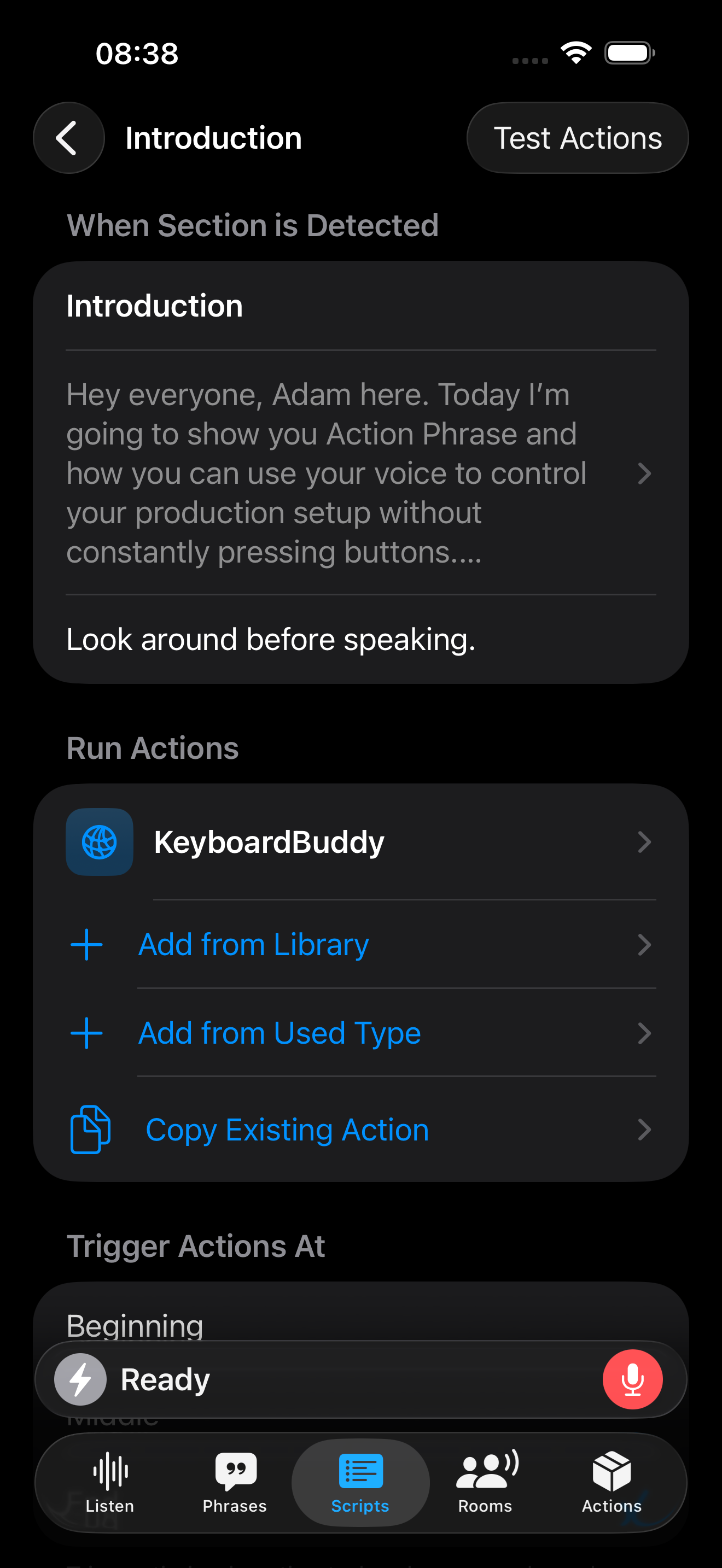Tap the Test Actions button
Viewport: 722px width, 1568px height.
pos(577,138)
